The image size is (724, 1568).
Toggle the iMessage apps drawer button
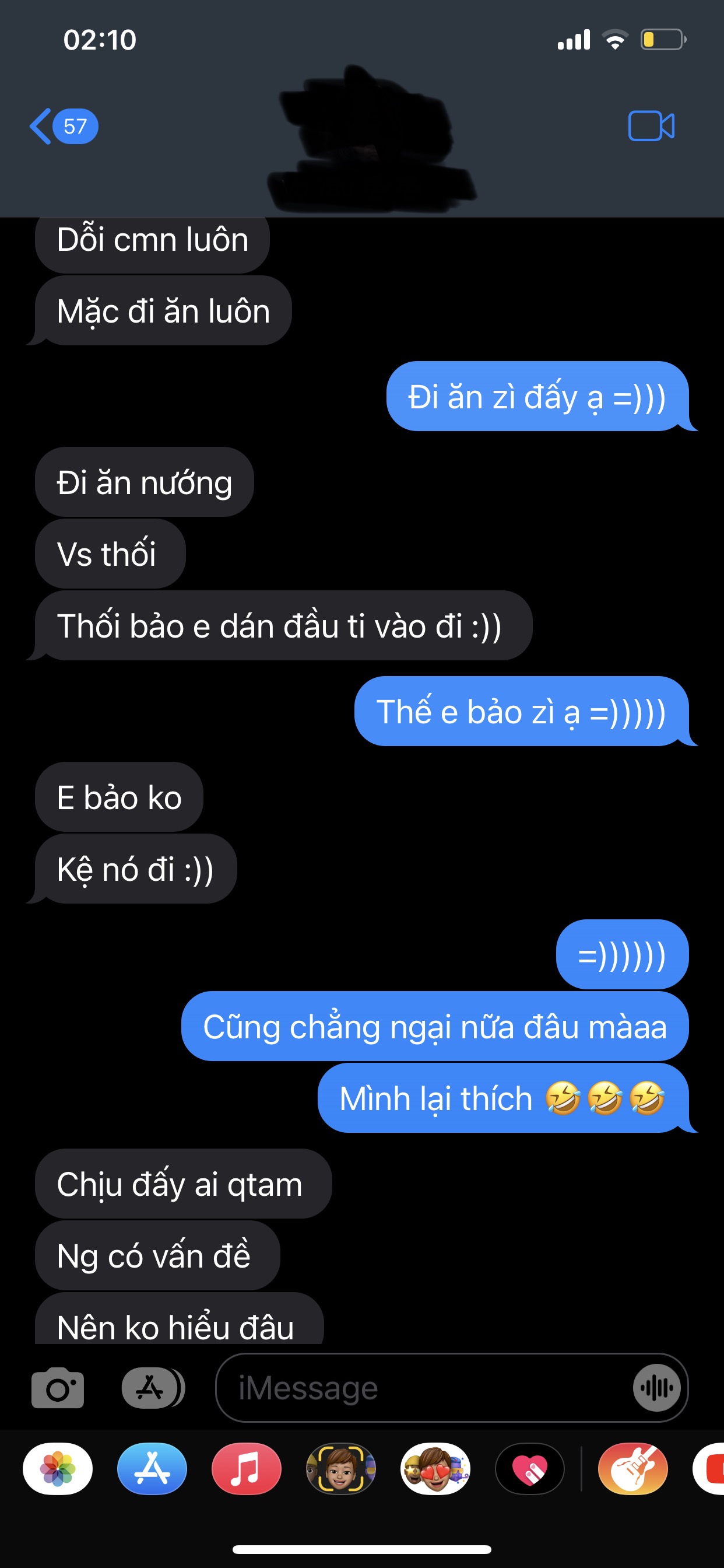(153, 1388)
